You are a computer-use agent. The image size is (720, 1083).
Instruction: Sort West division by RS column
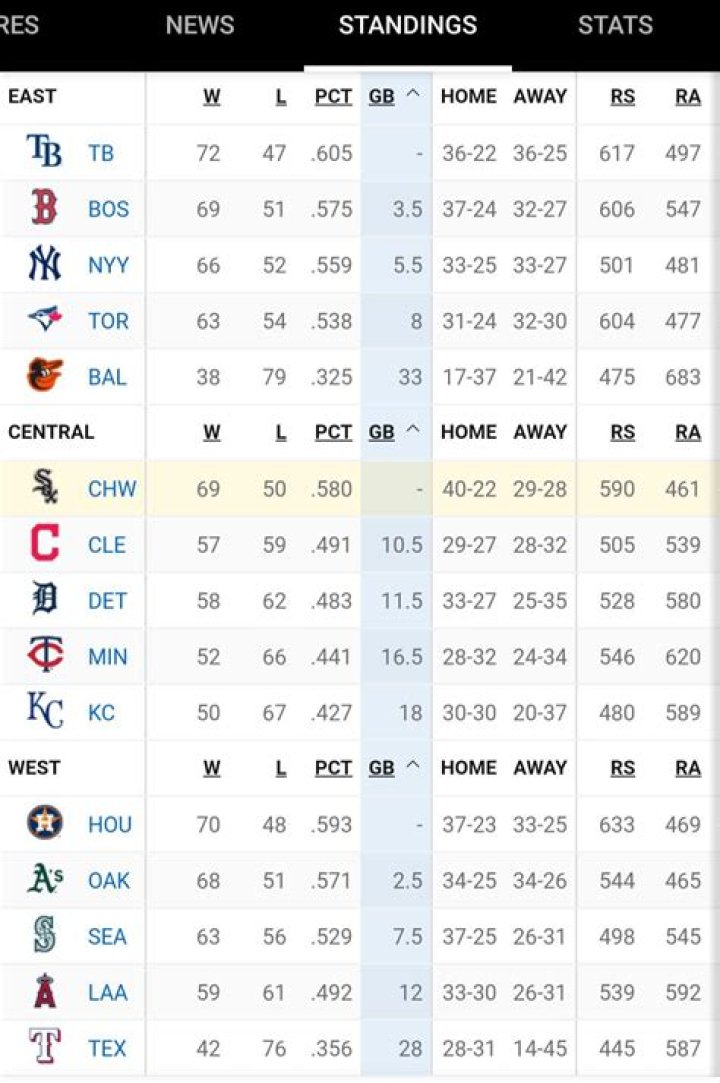pos(622,768)
